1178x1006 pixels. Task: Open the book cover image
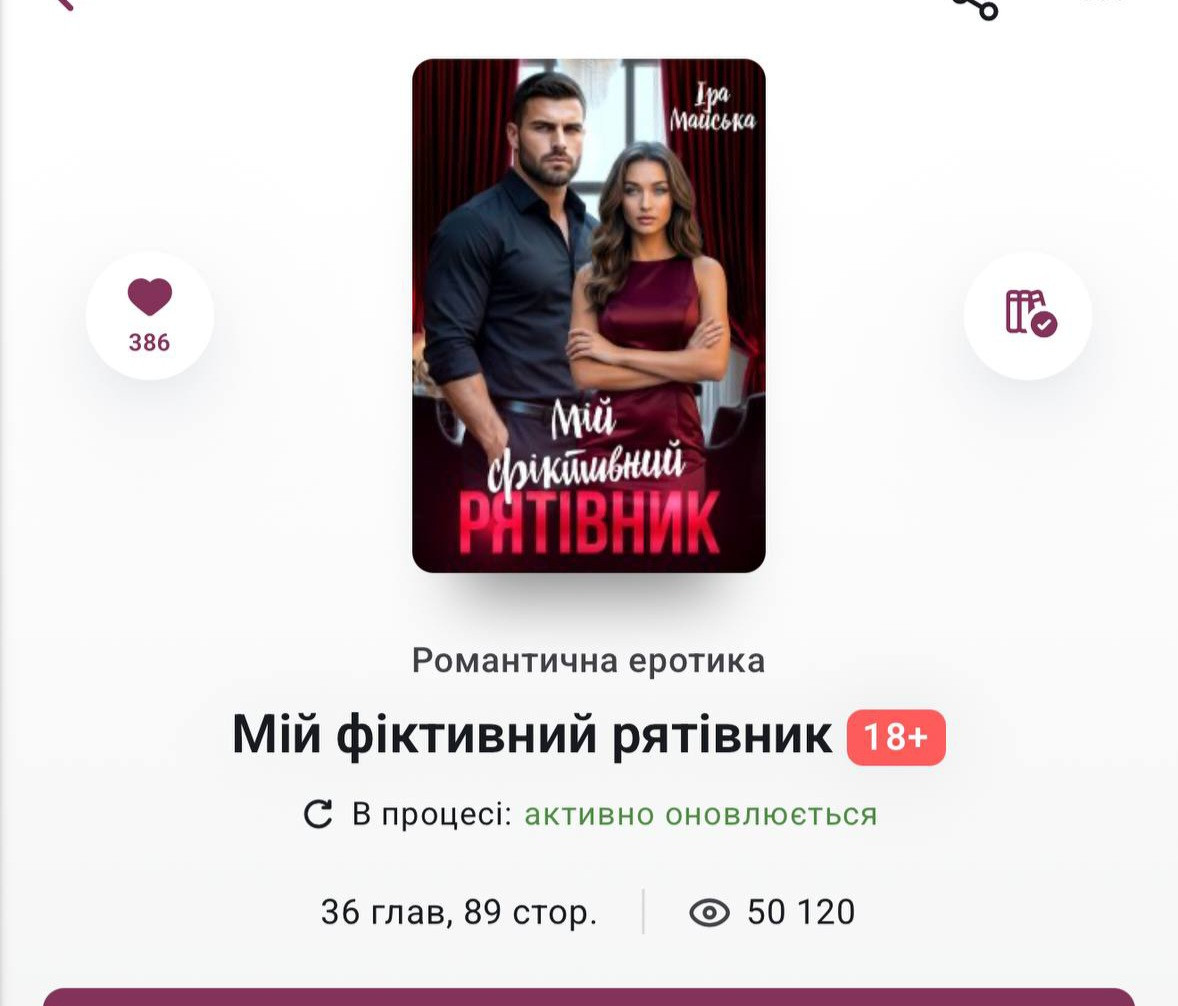pos(589,315)
